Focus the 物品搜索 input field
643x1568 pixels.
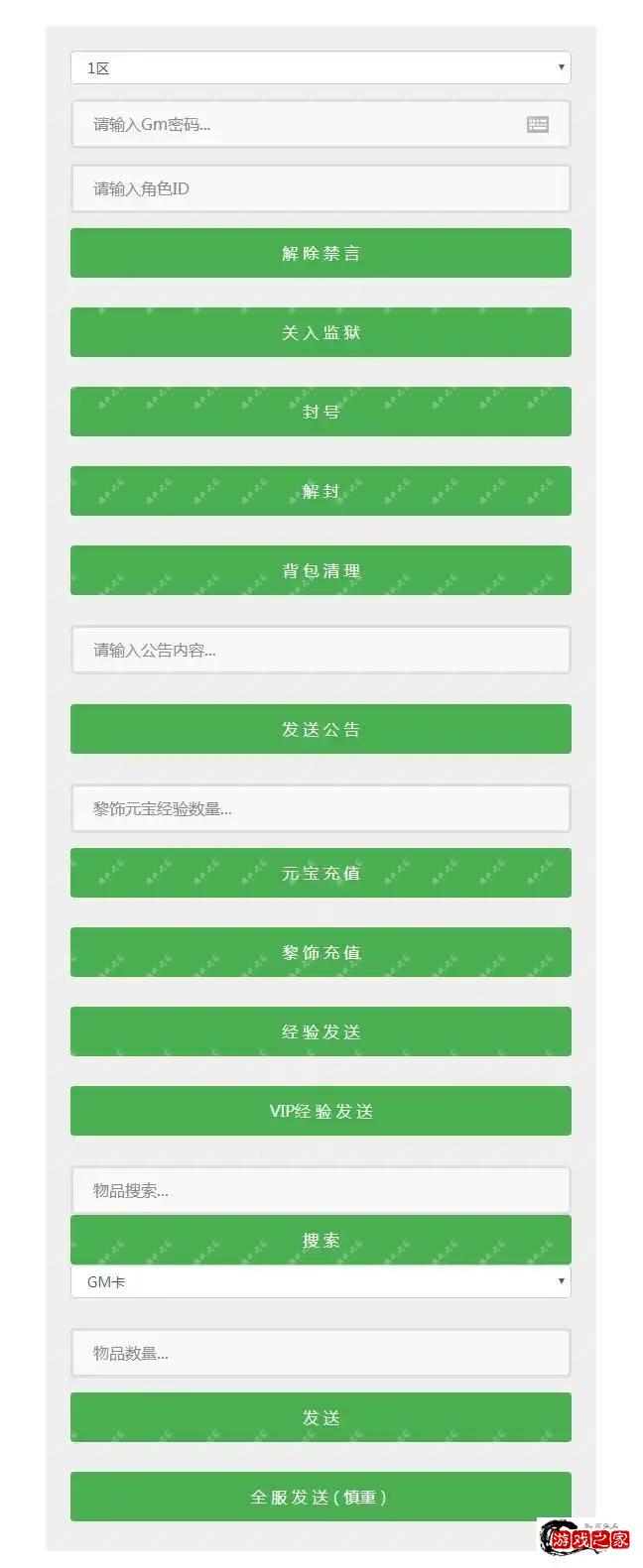320,1190
